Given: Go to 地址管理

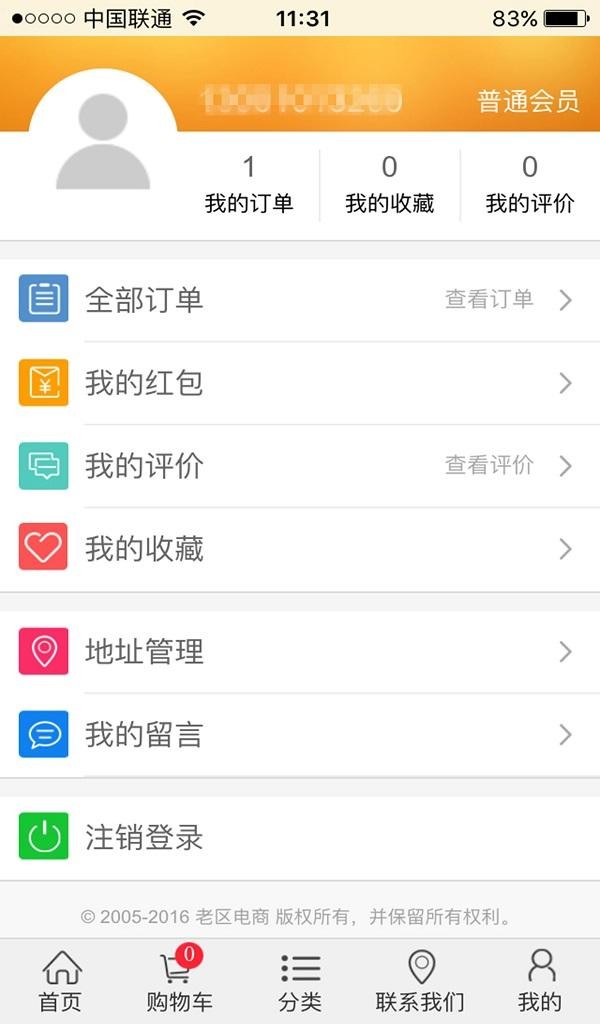Looking at the screenshot, I should point(300,652).
